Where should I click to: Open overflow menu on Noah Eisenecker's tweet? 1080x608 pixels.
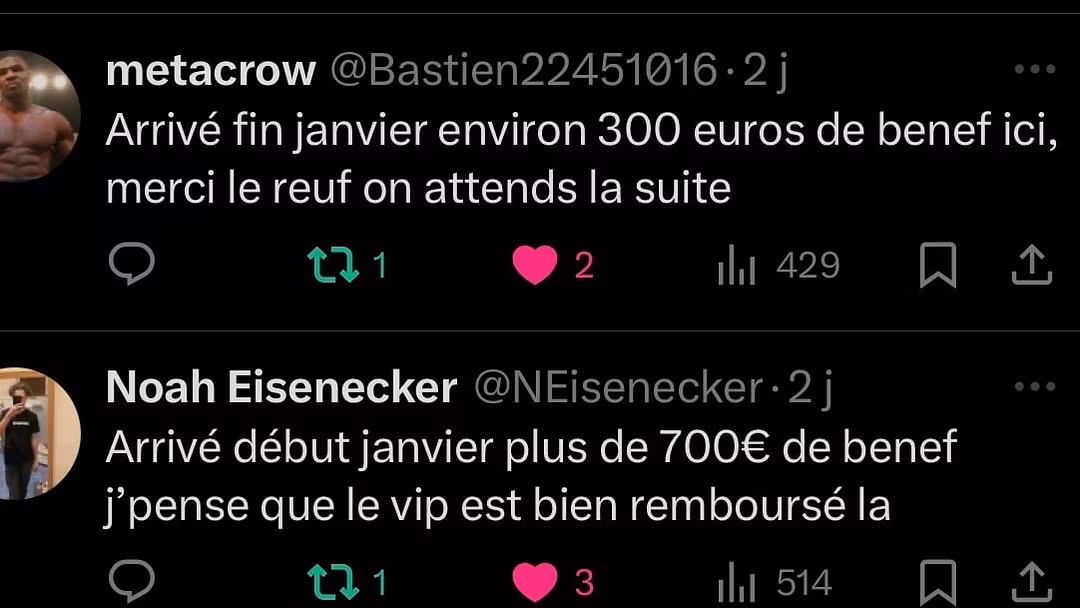tap(1034, 387)
